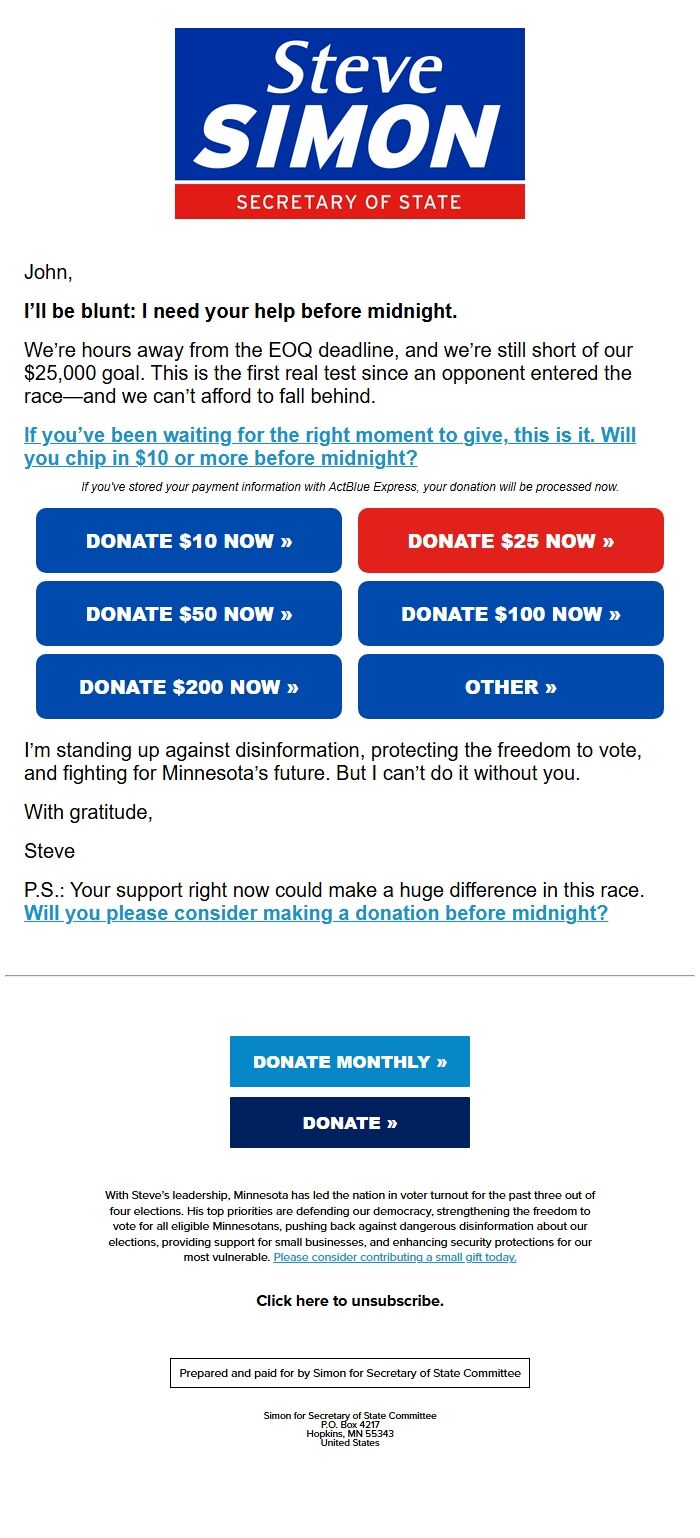Screen dimensions: 700x1538
Task: Tap the DONATE $10 NOW button
Action: point(189,541)
